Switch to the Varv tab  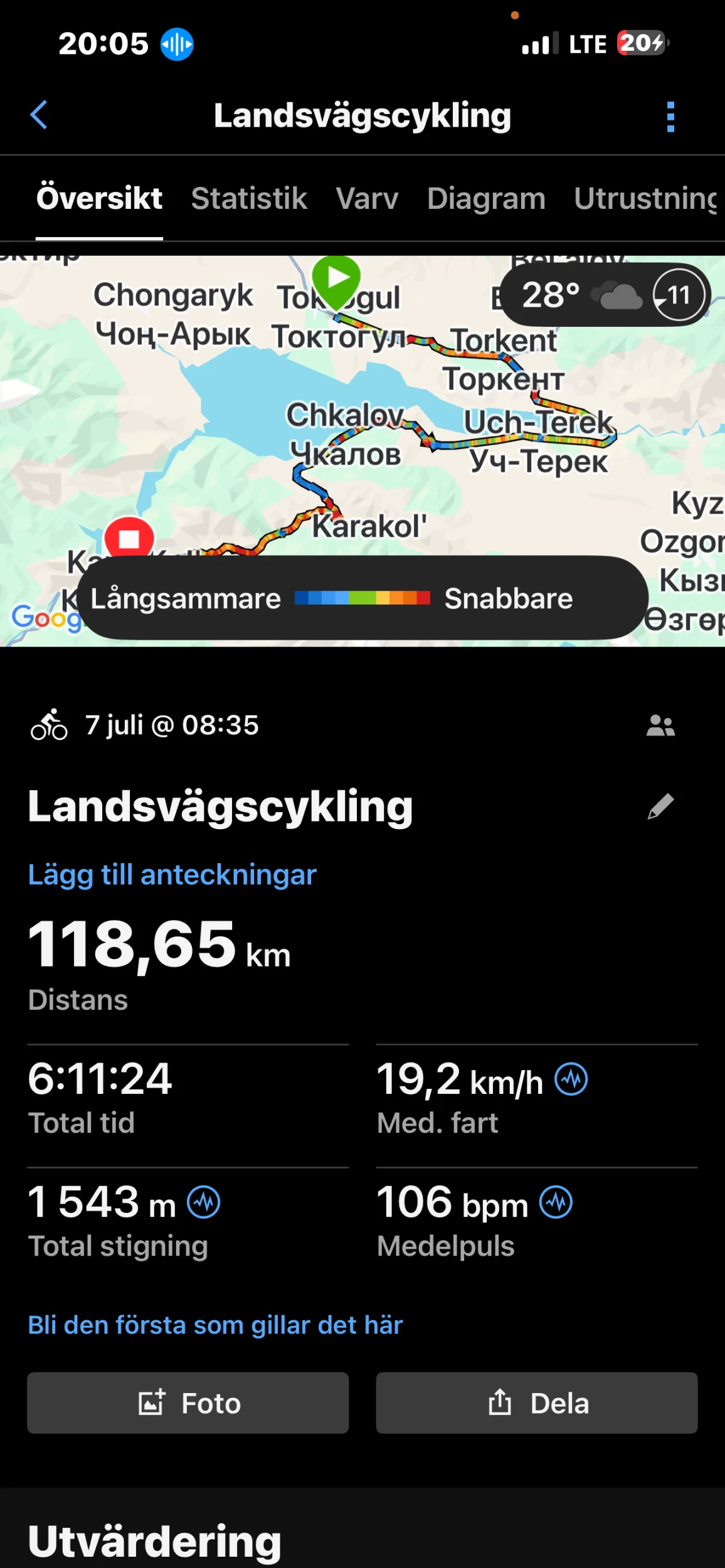[x=367, y=198]
